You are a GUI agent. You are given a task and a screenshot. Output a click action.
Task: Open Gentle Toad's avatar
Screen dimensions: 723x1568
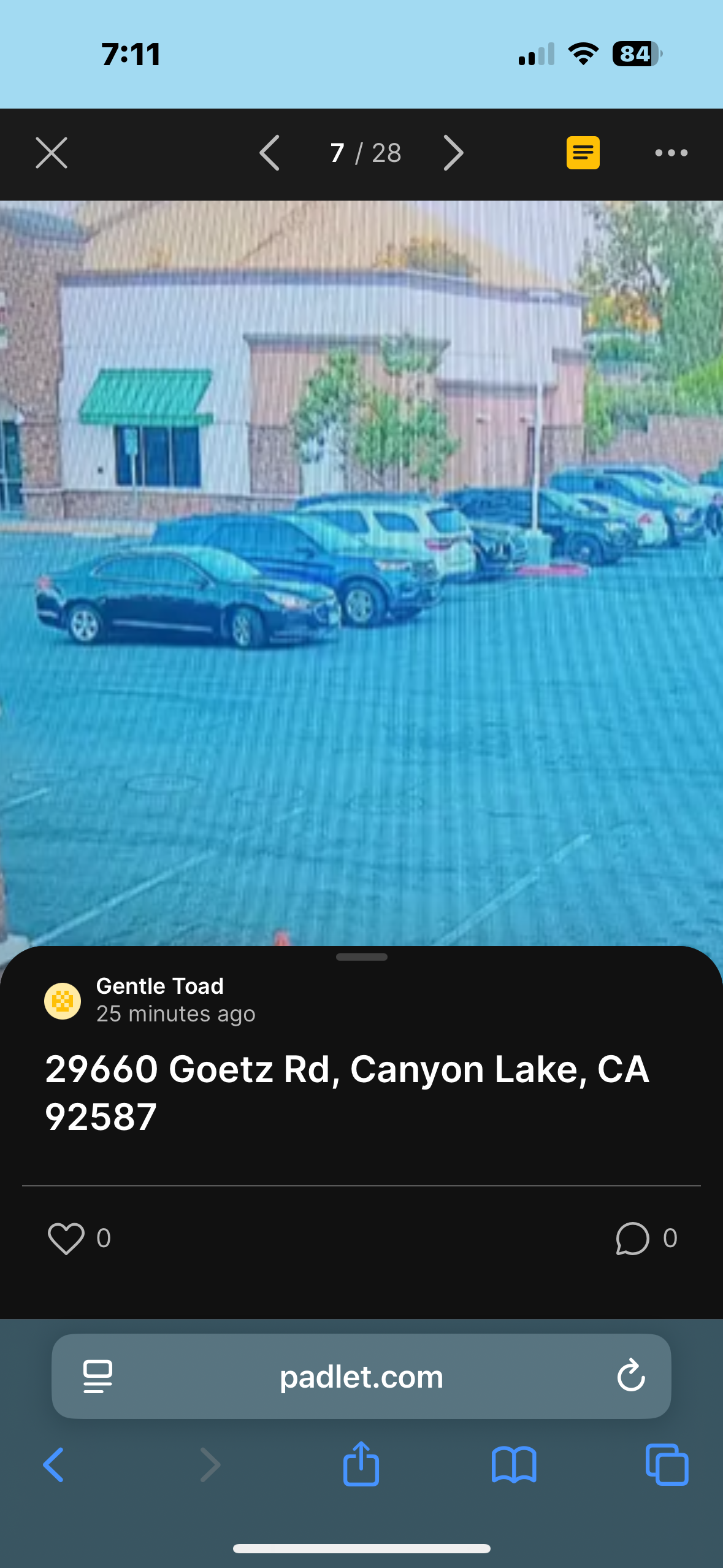pos(63,1001)
